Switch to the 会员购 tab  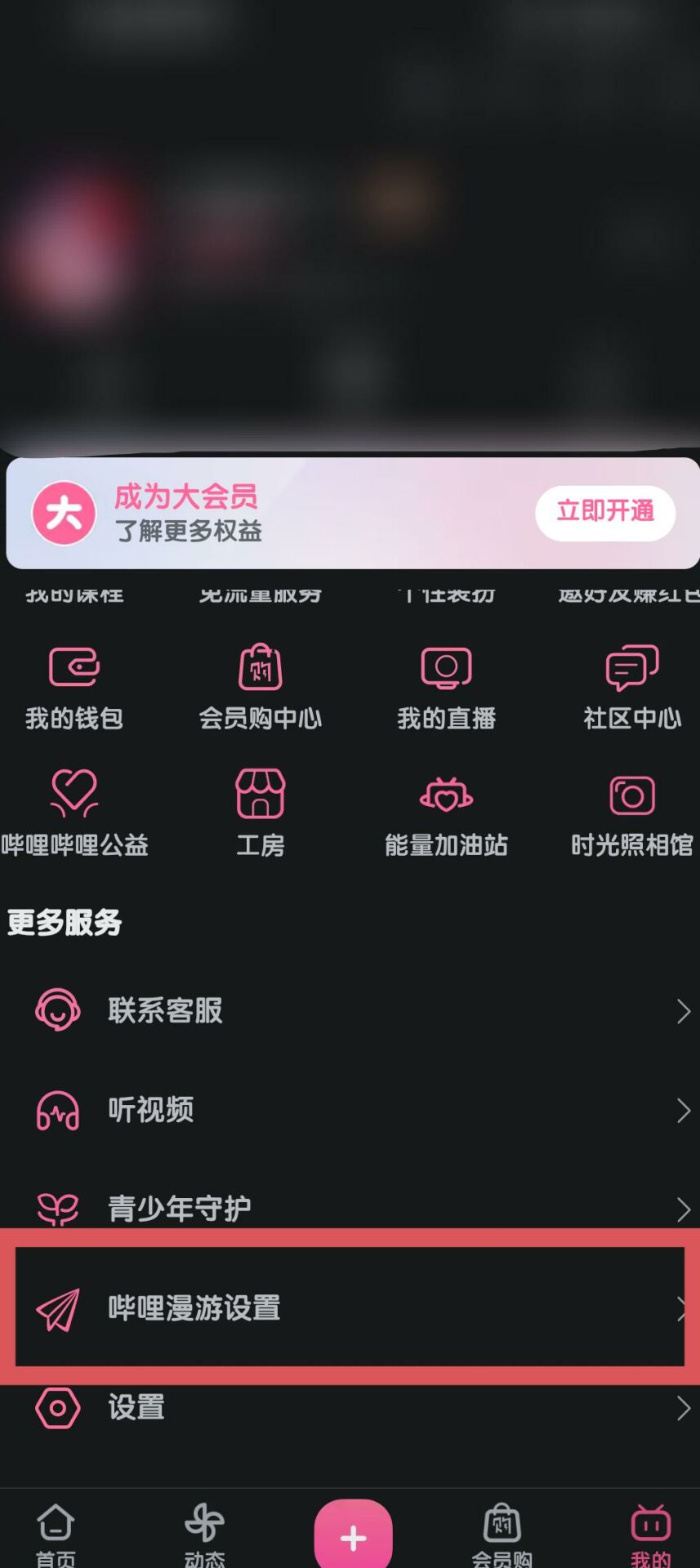click(x=502, y=1534)
